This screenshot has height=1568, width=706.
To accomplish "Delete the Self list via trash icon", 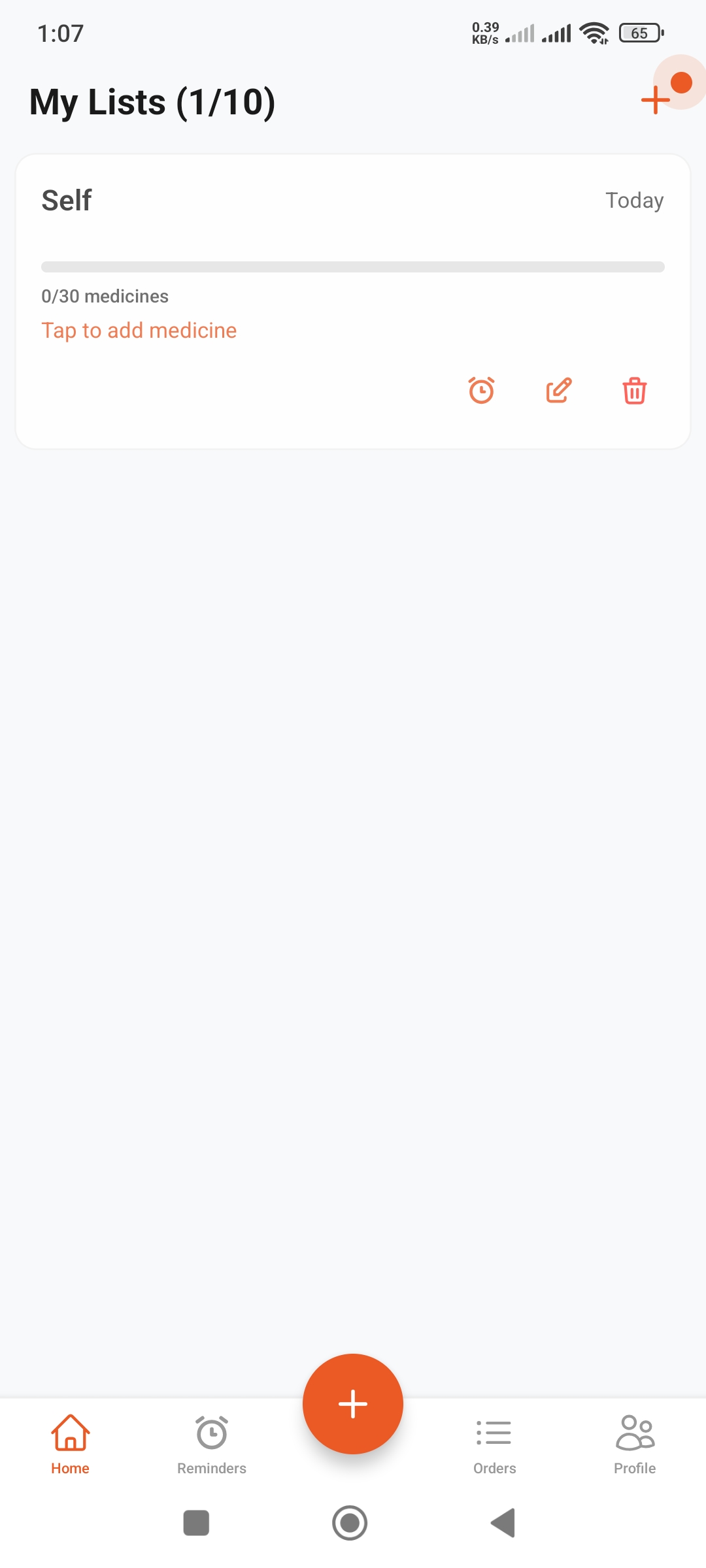I will pos(633,390).
